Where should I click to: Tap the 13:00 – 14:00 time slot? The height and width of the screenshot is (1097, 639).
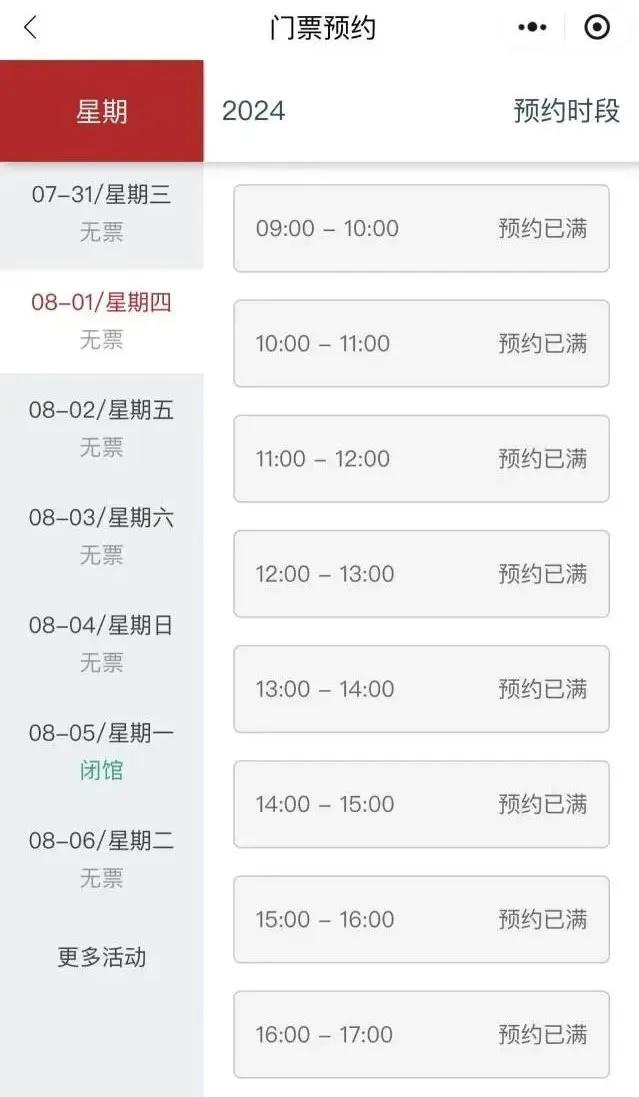[x=421, y=689]
